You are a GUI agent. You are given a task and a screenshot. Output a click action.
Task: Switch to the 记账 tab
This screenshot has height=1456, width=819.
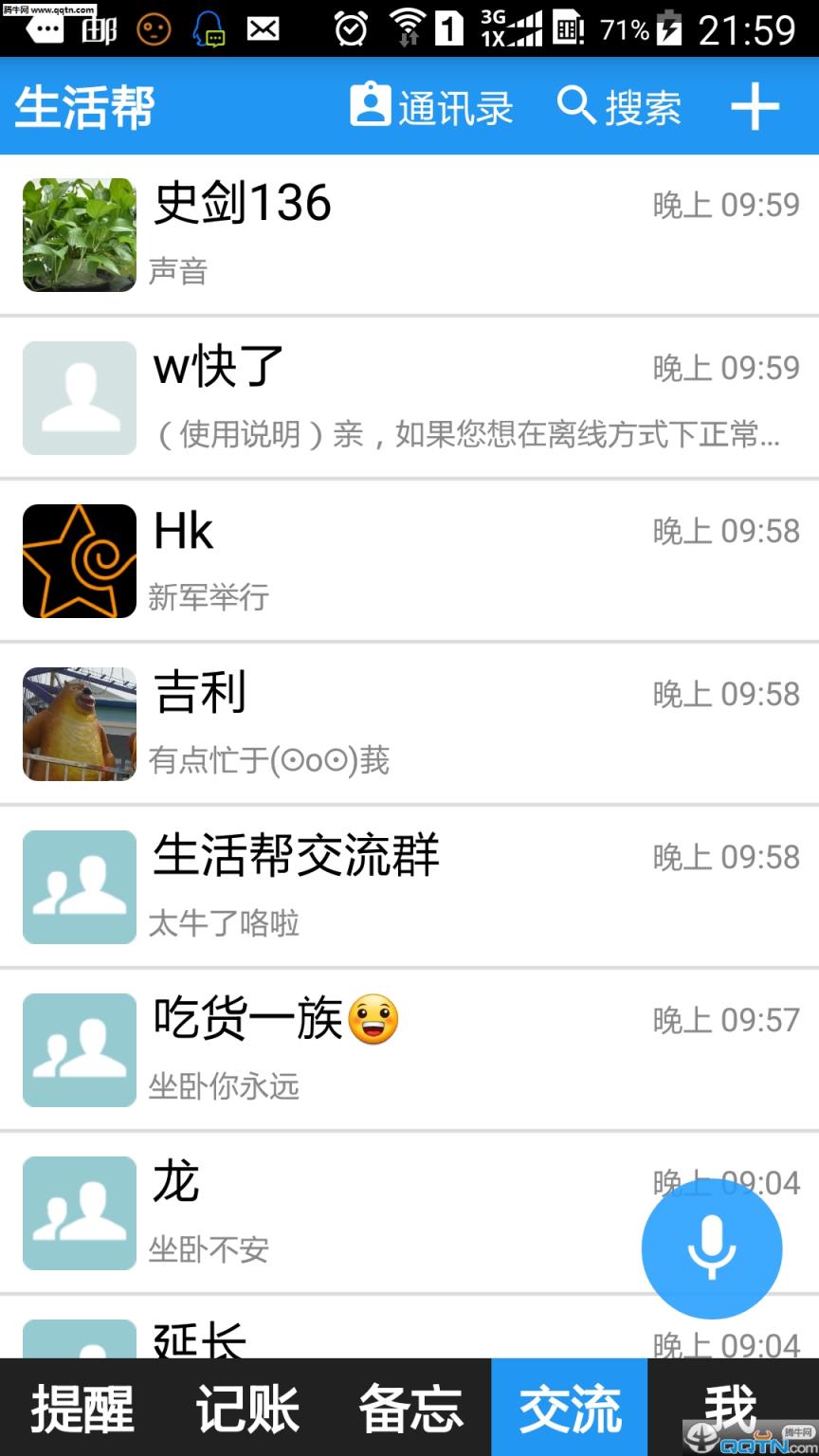[246, 1408]
